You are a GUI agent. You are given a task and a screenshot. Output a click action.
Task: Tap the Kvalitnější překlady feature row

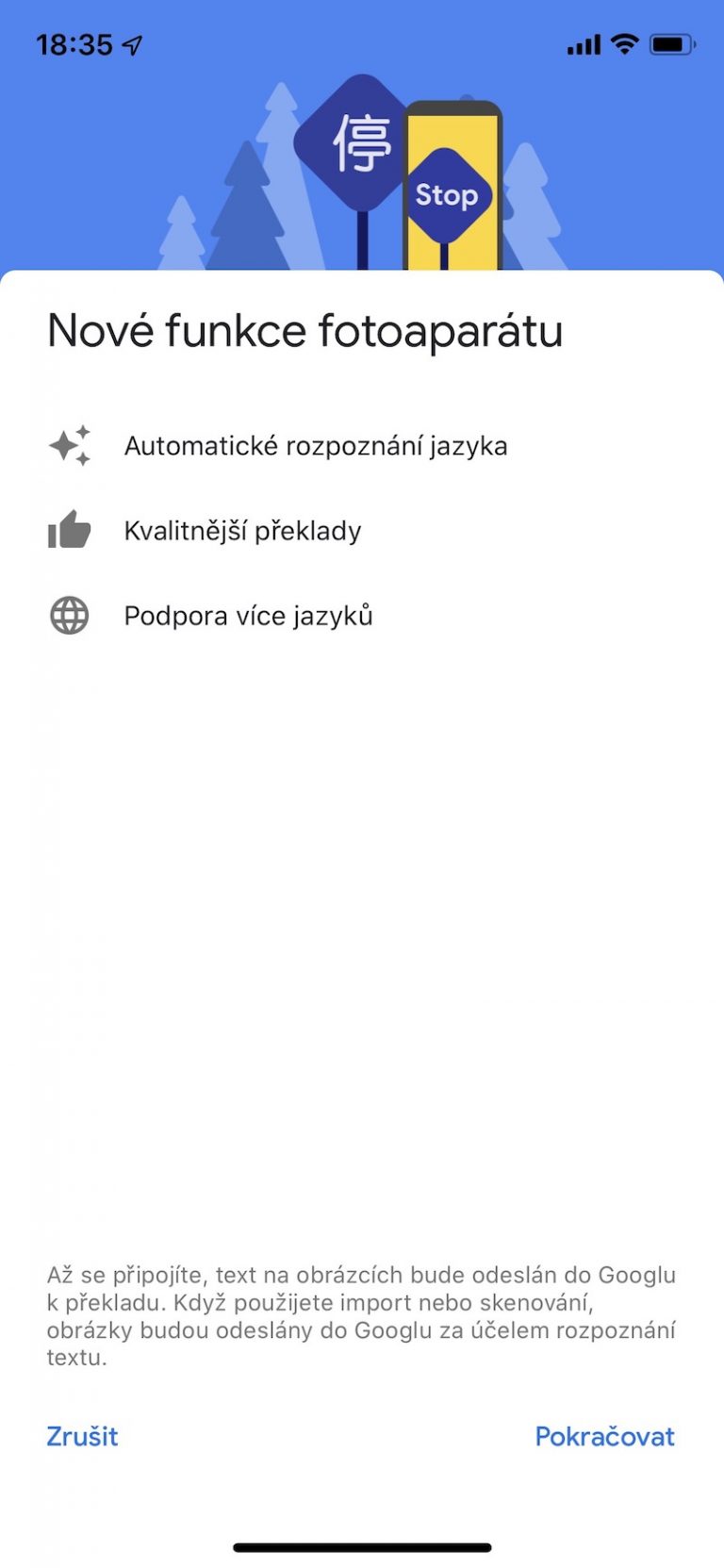click(x=243, y=530)
